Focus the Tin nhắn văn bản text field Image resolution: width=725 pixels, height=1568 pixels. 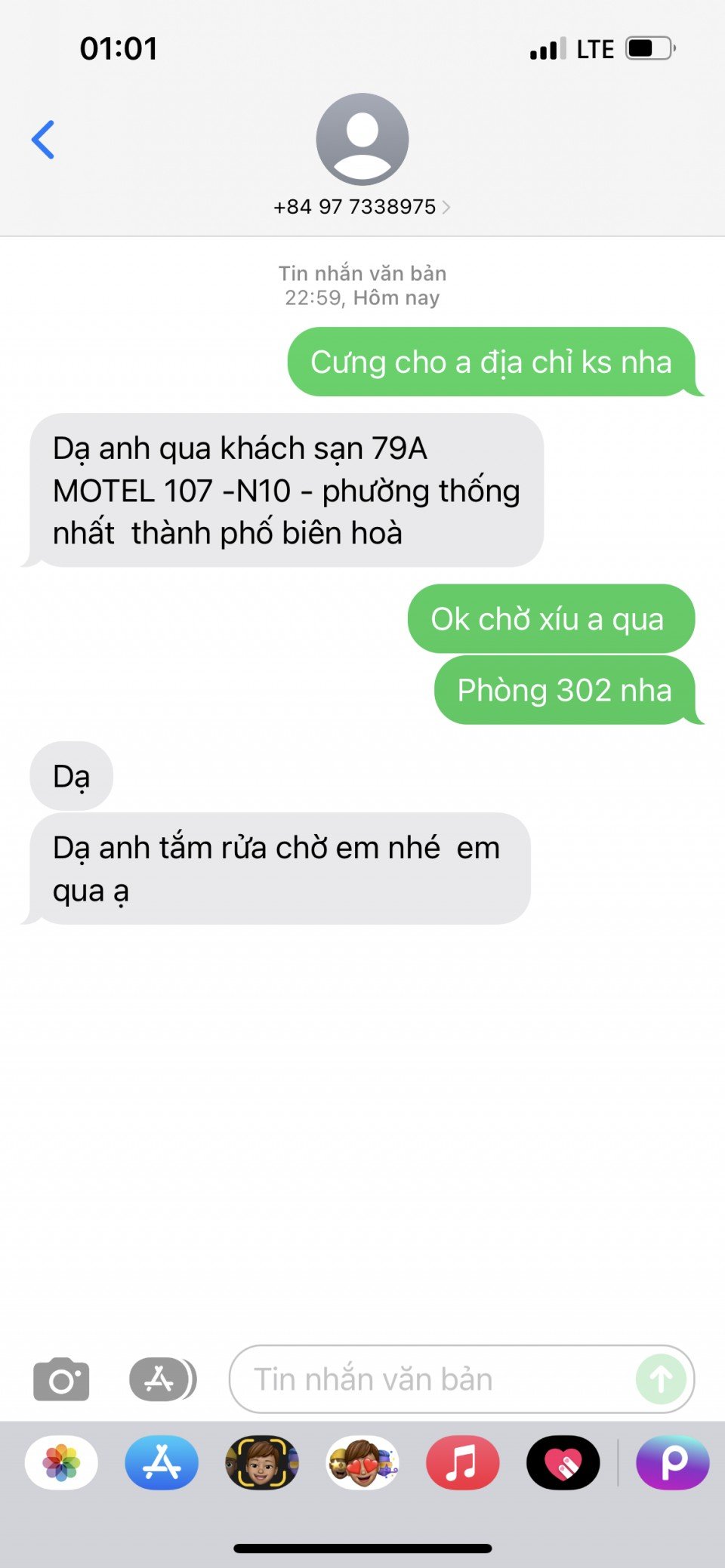(x=430, y=1379)
